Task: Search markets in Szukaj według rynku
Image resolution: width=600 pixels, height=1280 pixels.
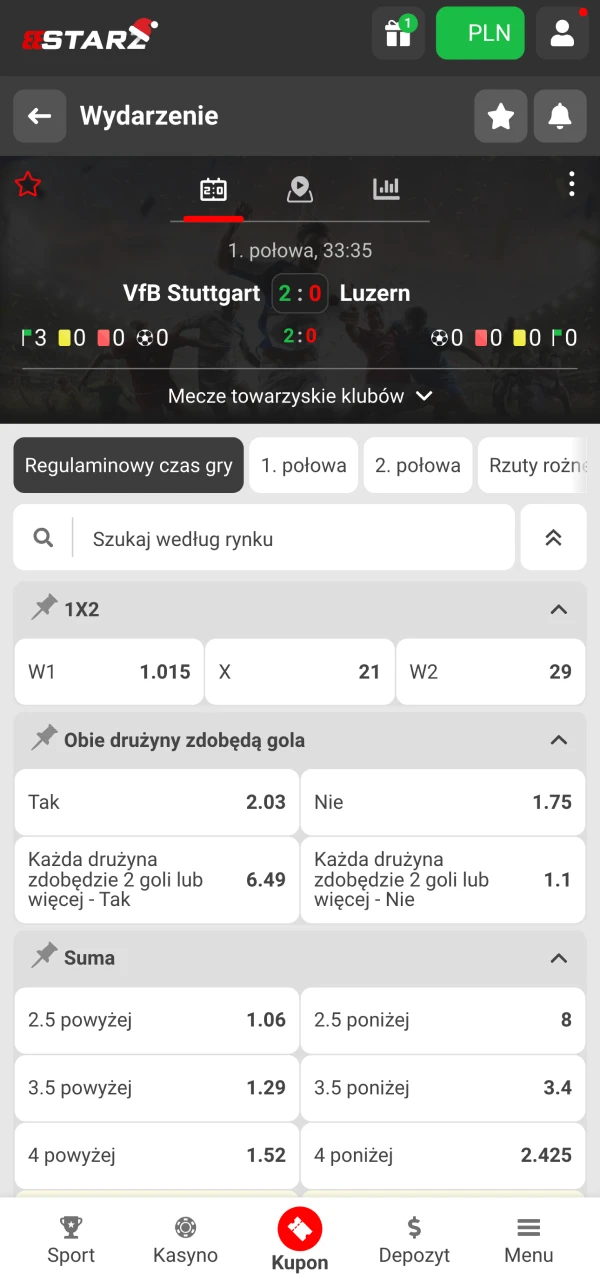Action: click(290, 538)
